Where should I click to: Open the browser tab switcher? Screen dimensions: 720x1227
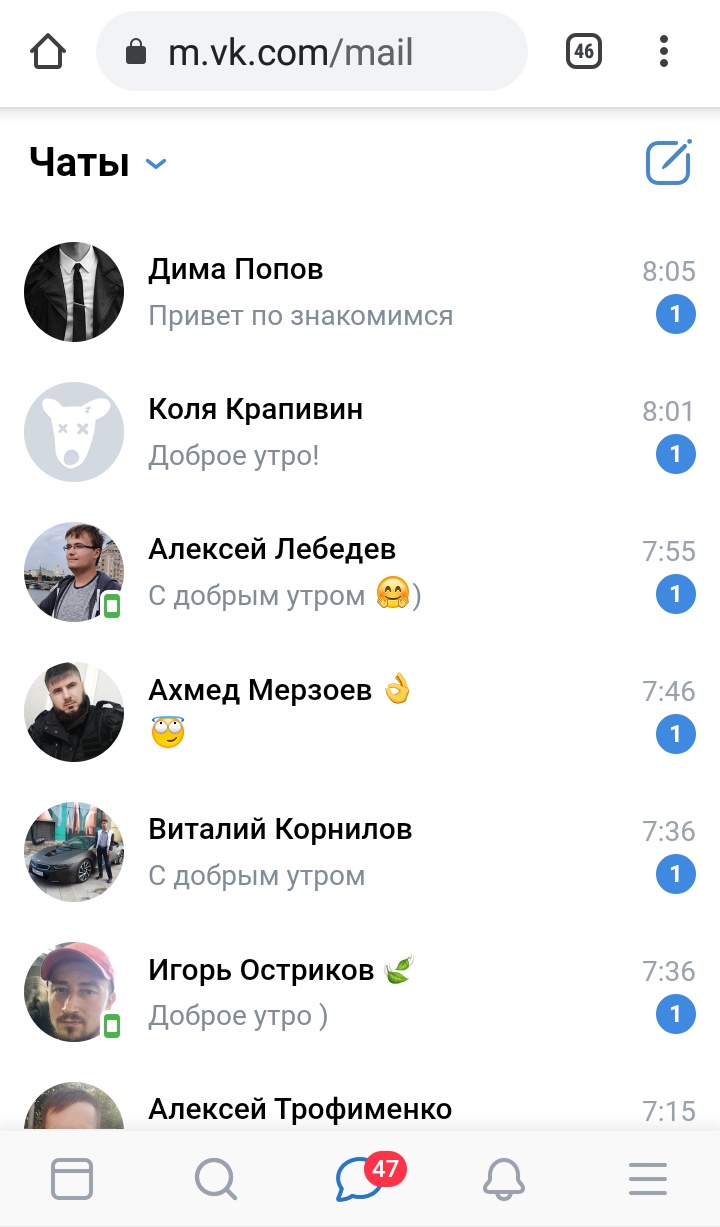click(x=584, y=52)
